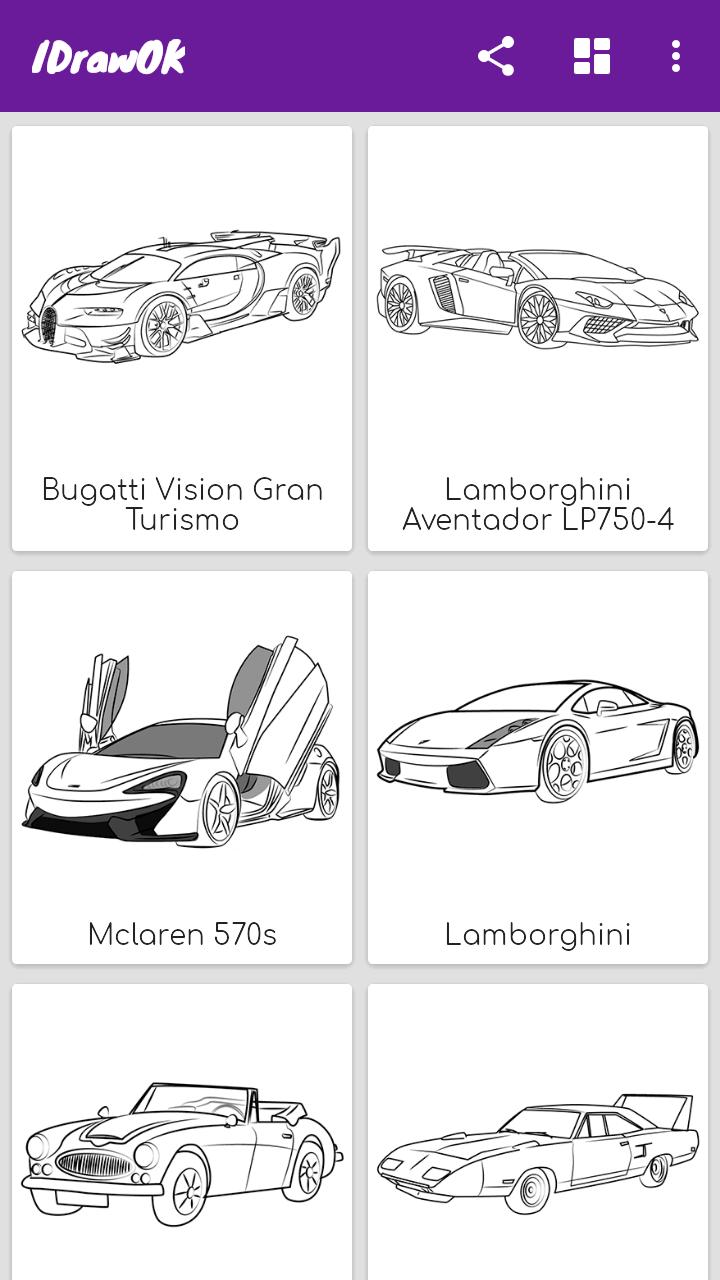Viewport: 720px width, 1280px height.
Task: Open the Mclaren 570s tutorial
Action: pos(182,767)
